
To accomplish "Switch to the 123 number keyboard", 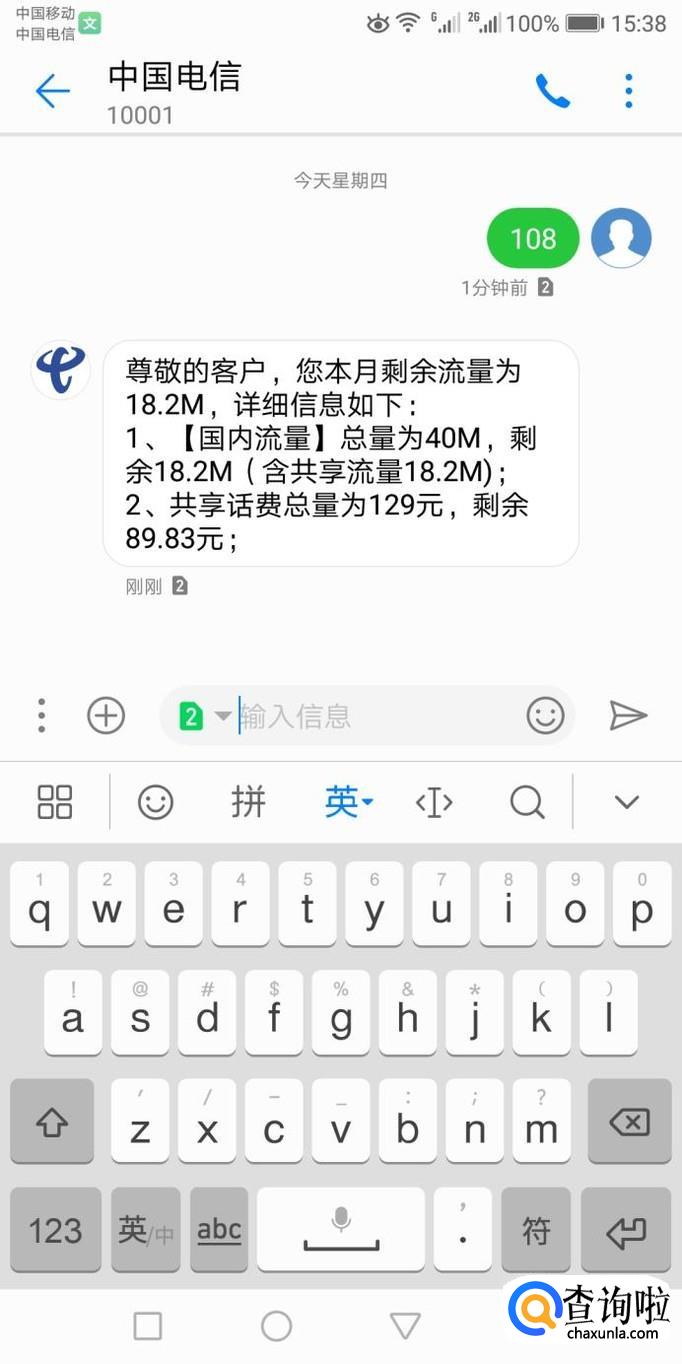I will 55,1230.
